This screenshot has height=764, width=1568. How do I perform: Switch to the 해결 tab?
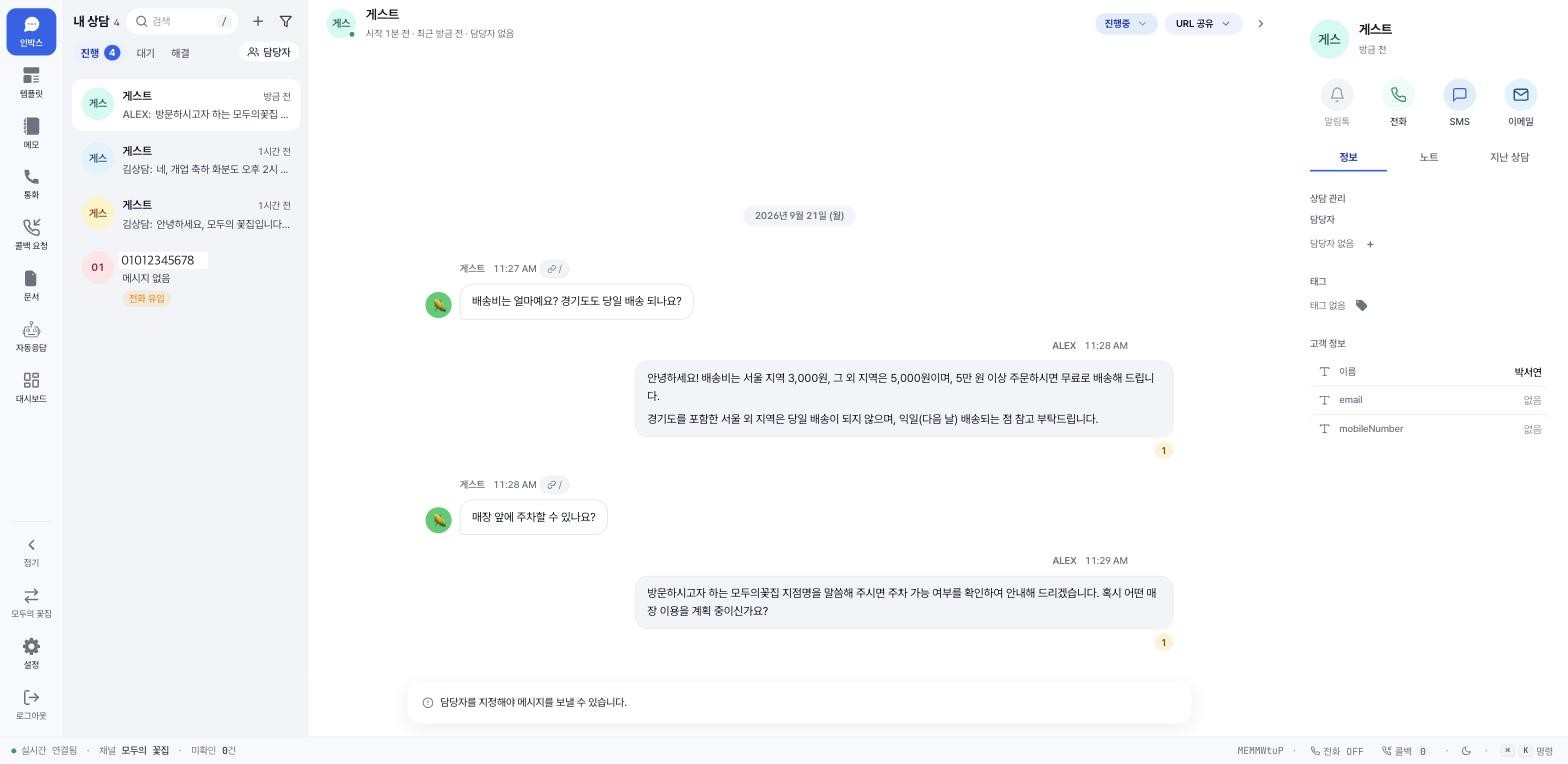pos(180,53)
